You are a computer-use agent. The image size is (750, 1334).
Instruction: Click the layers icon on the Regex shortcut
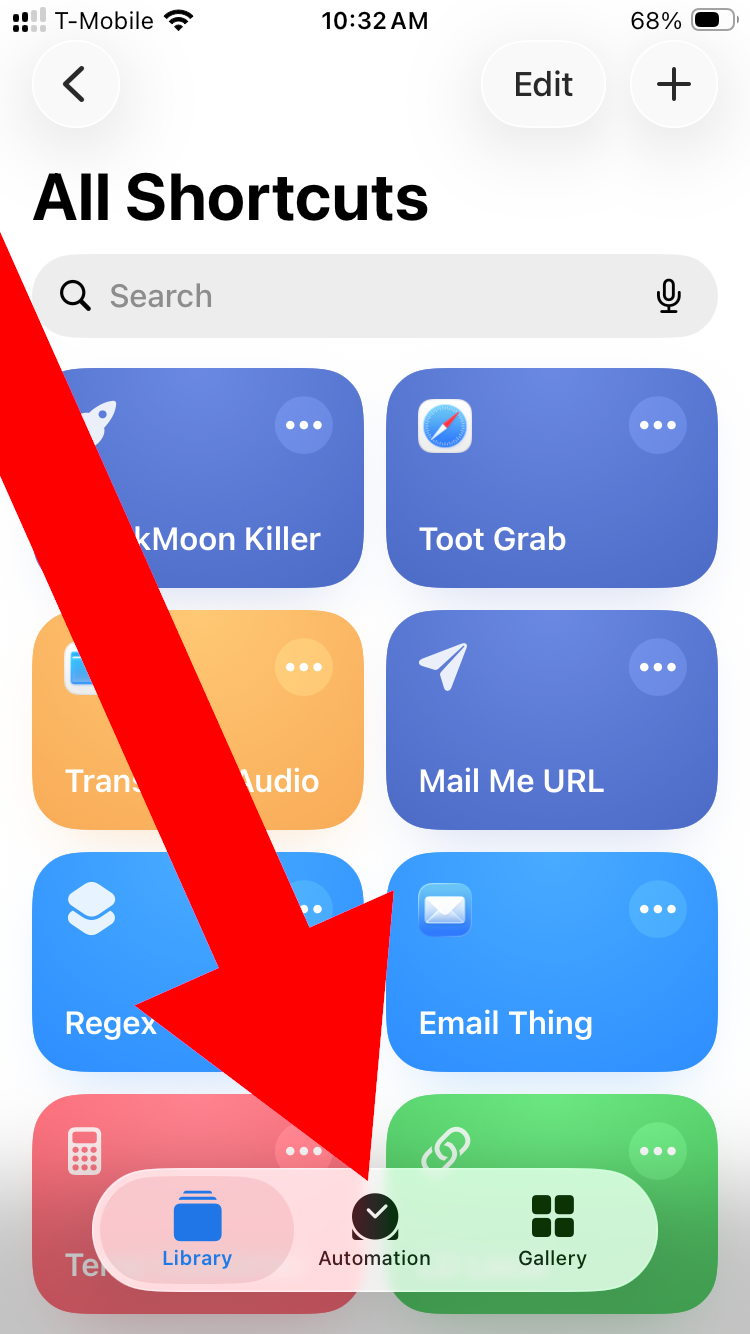[x=91, y=909]
